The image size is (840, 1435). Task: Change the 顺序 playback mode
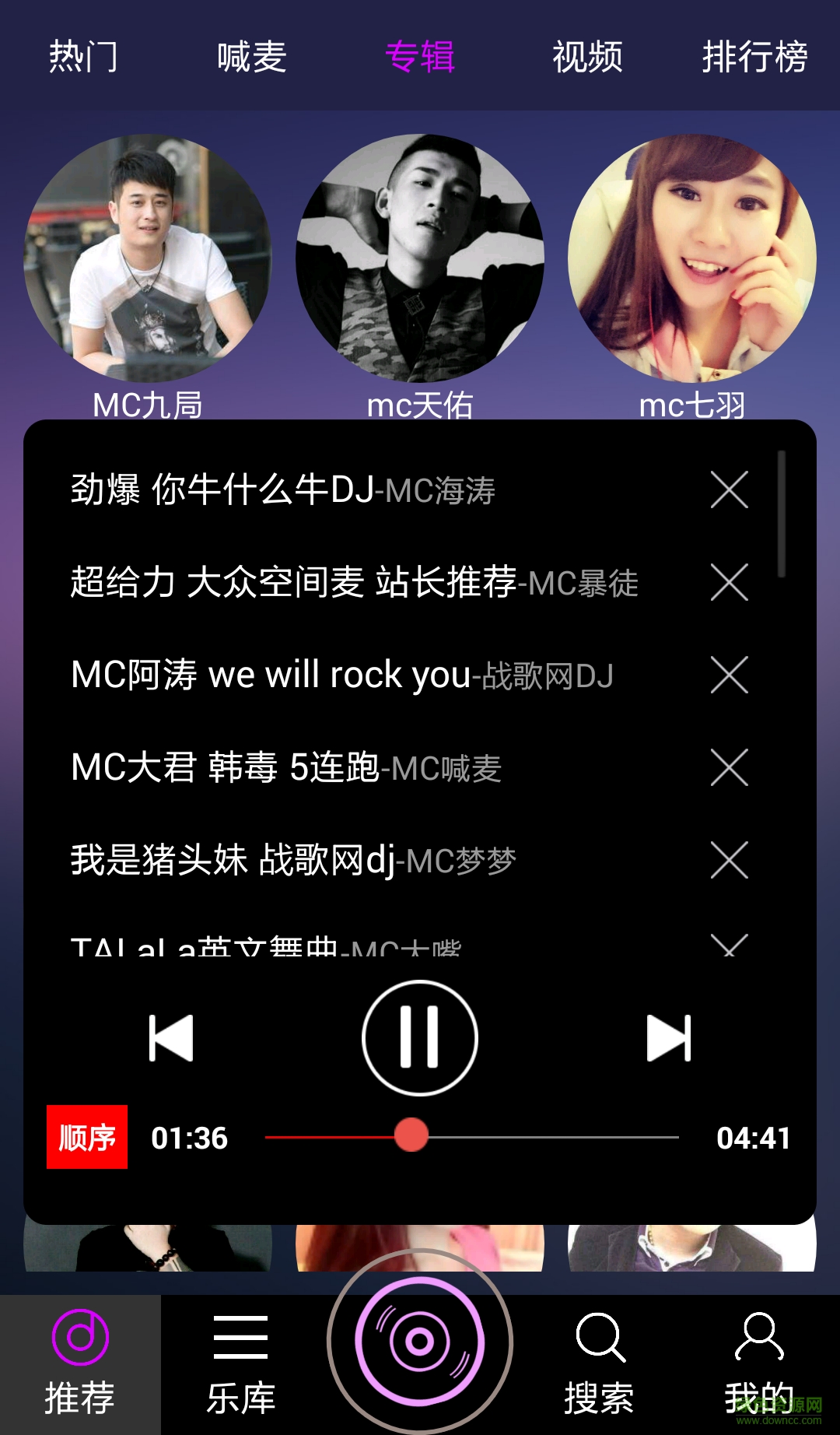coord(86,1137)
